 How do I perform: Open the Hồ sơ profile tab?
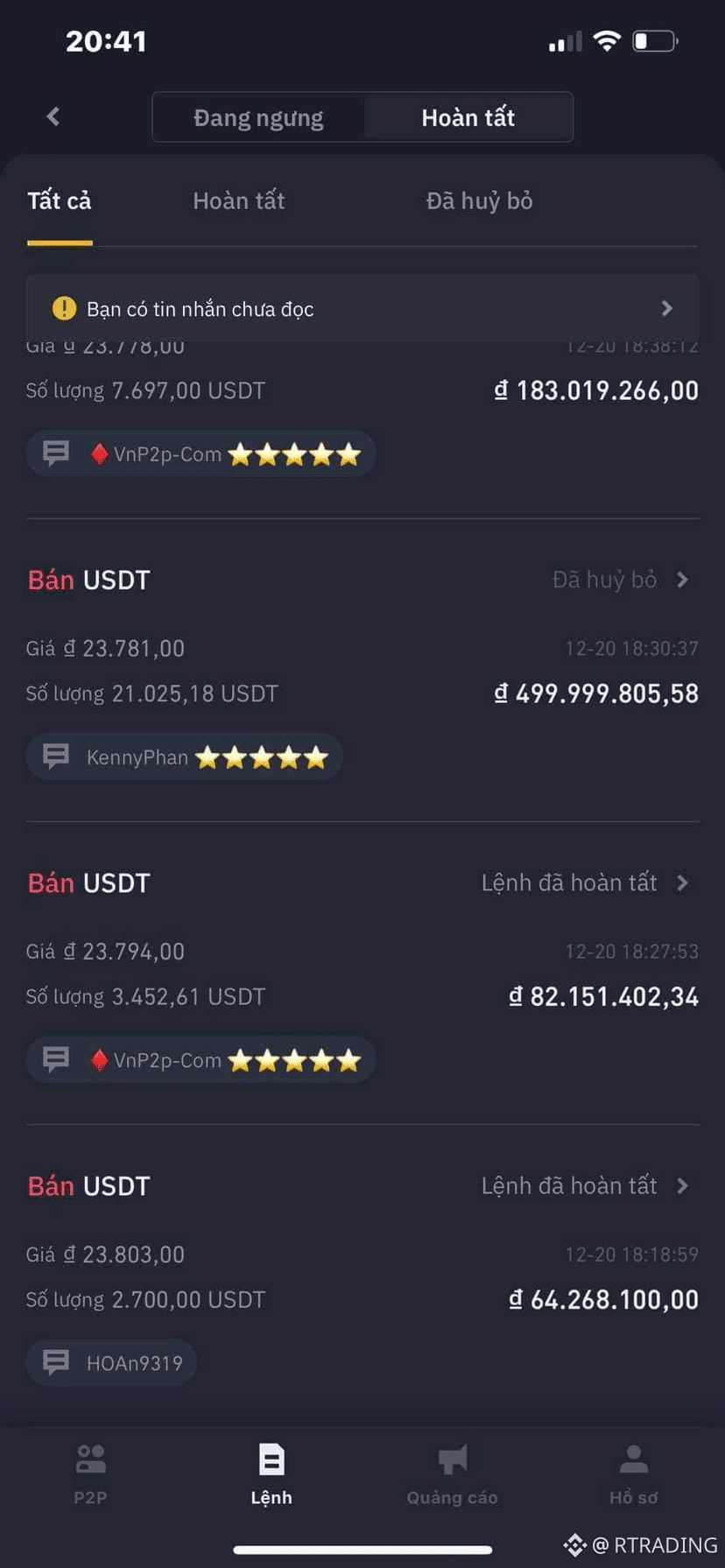633,1474
